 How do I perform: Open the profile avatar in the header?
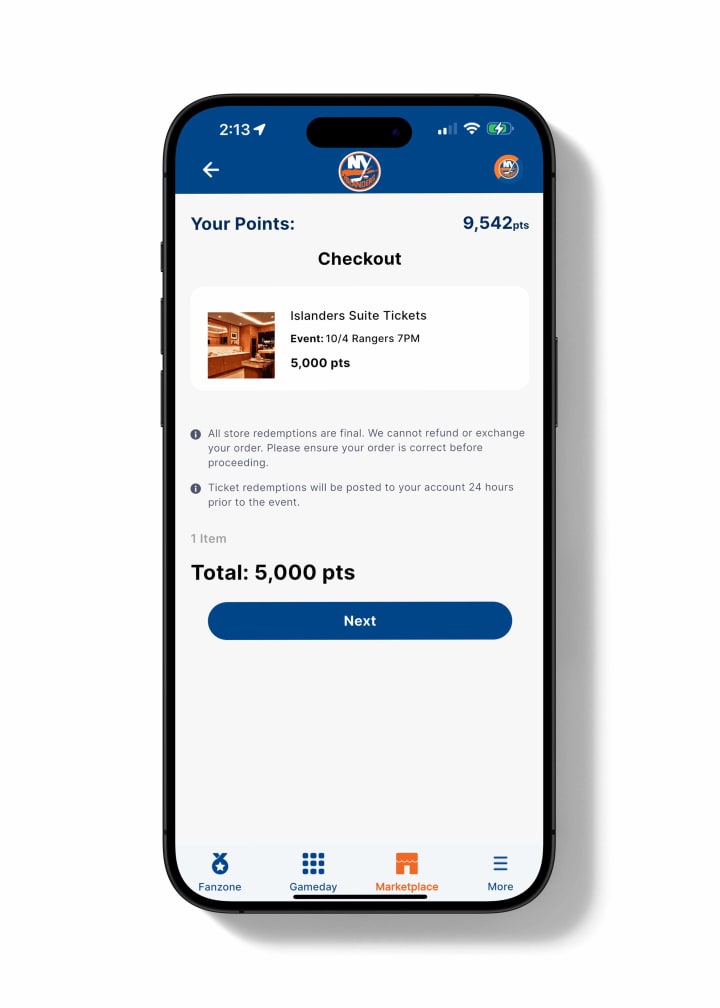pyautogui.click(x=507, y=168)
